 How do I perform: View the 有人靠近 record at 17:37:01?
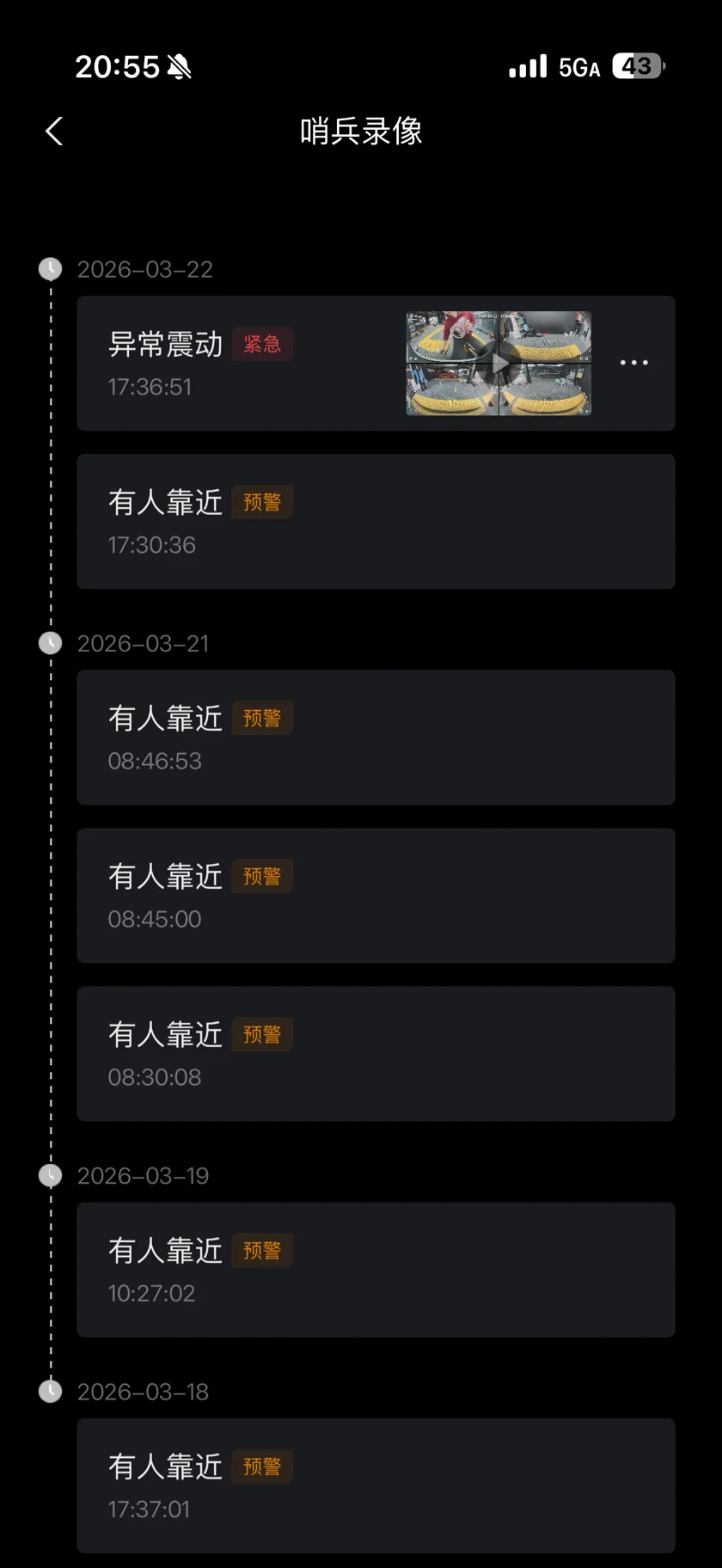(376, 1485)
